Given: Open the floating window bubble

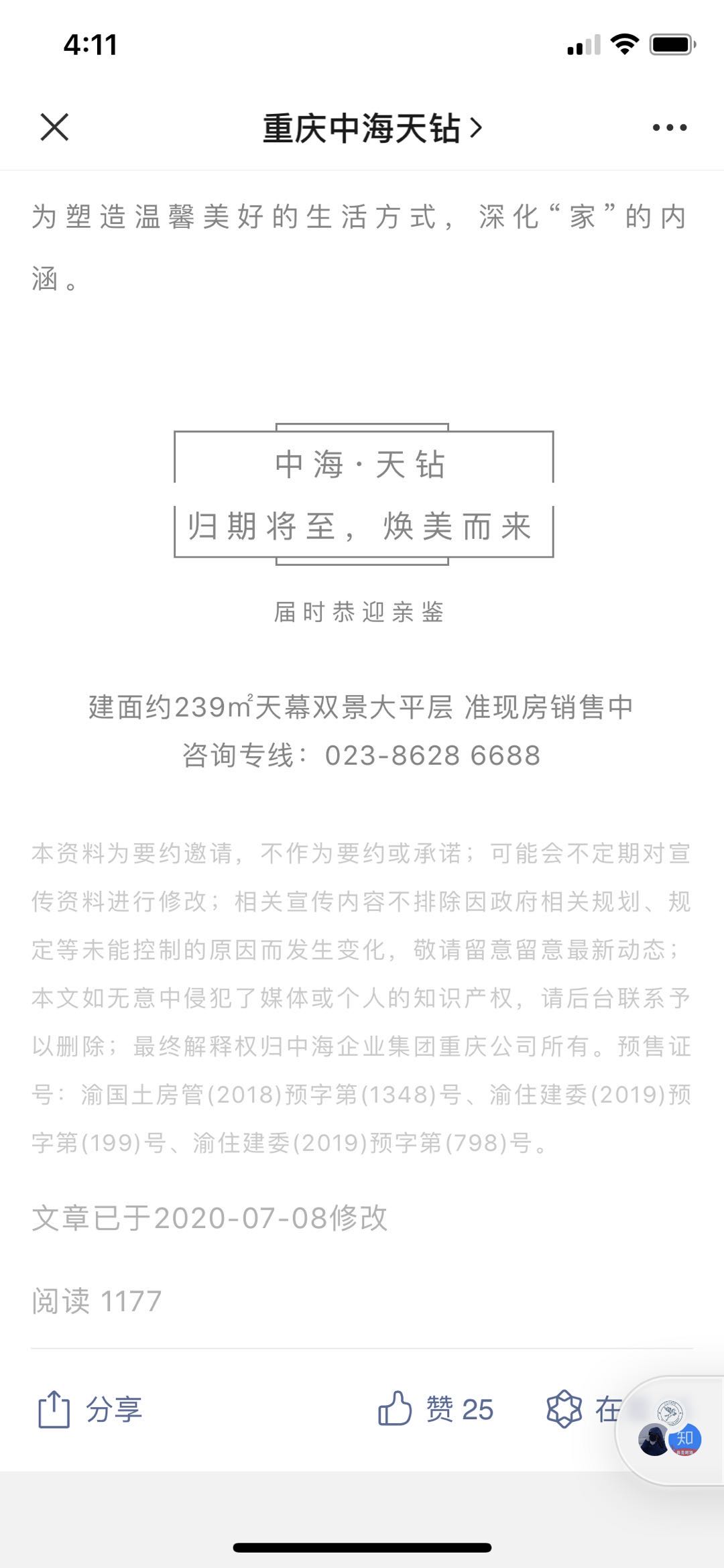Looking at the screenshot, I should click(670, 1431).
